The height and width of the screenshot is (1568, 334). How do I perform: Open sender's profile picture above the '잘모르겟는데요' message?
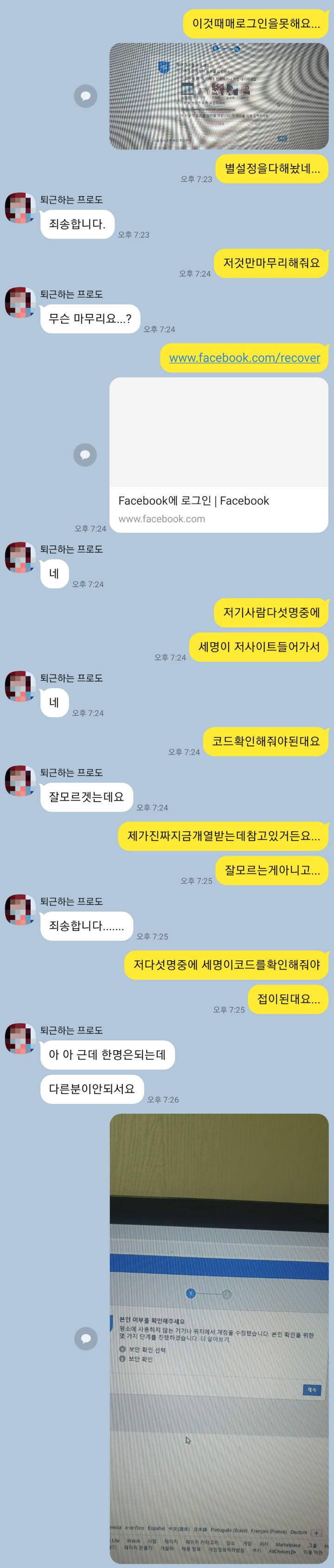point(20,780)
